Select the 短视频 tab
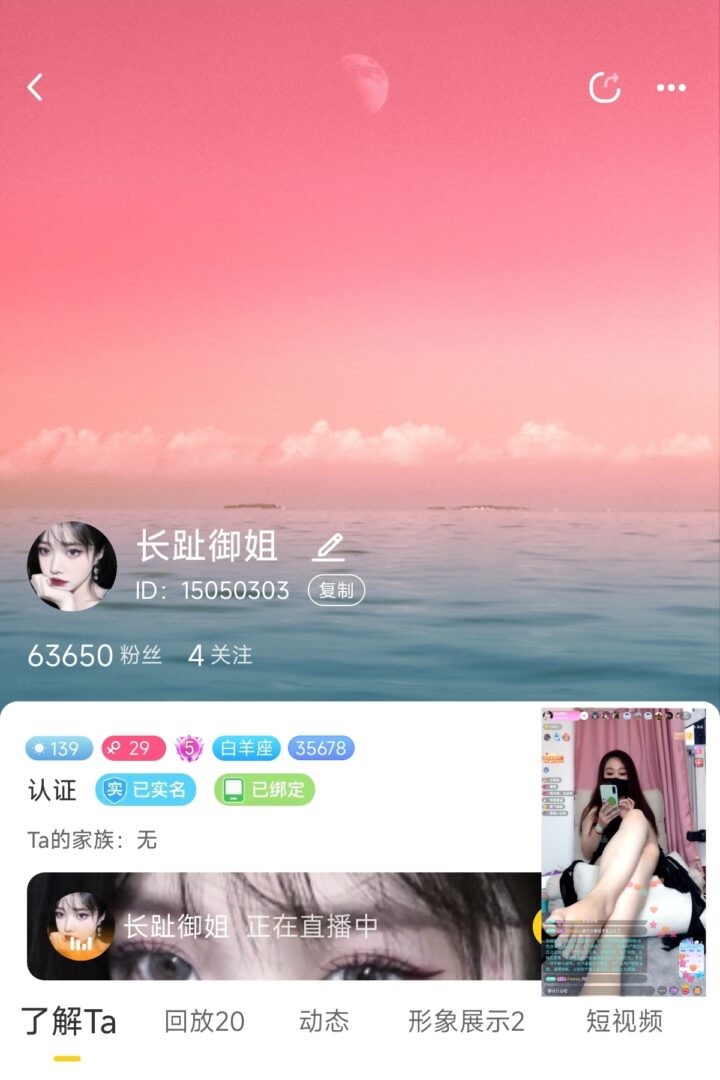720x1080 pixels. 624,1021
